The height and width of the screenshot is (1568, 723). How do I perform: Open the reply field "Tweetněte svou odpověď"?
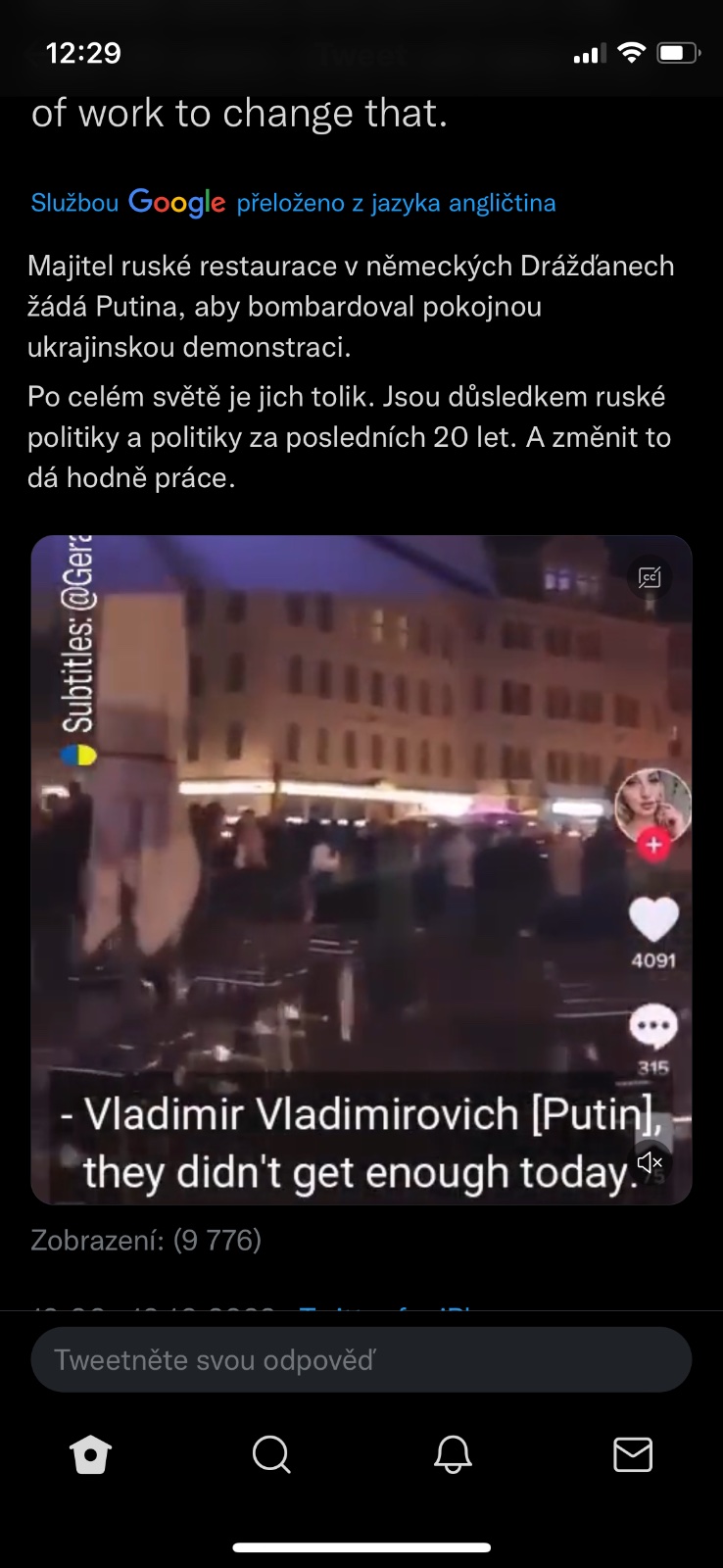point(361,1359)
